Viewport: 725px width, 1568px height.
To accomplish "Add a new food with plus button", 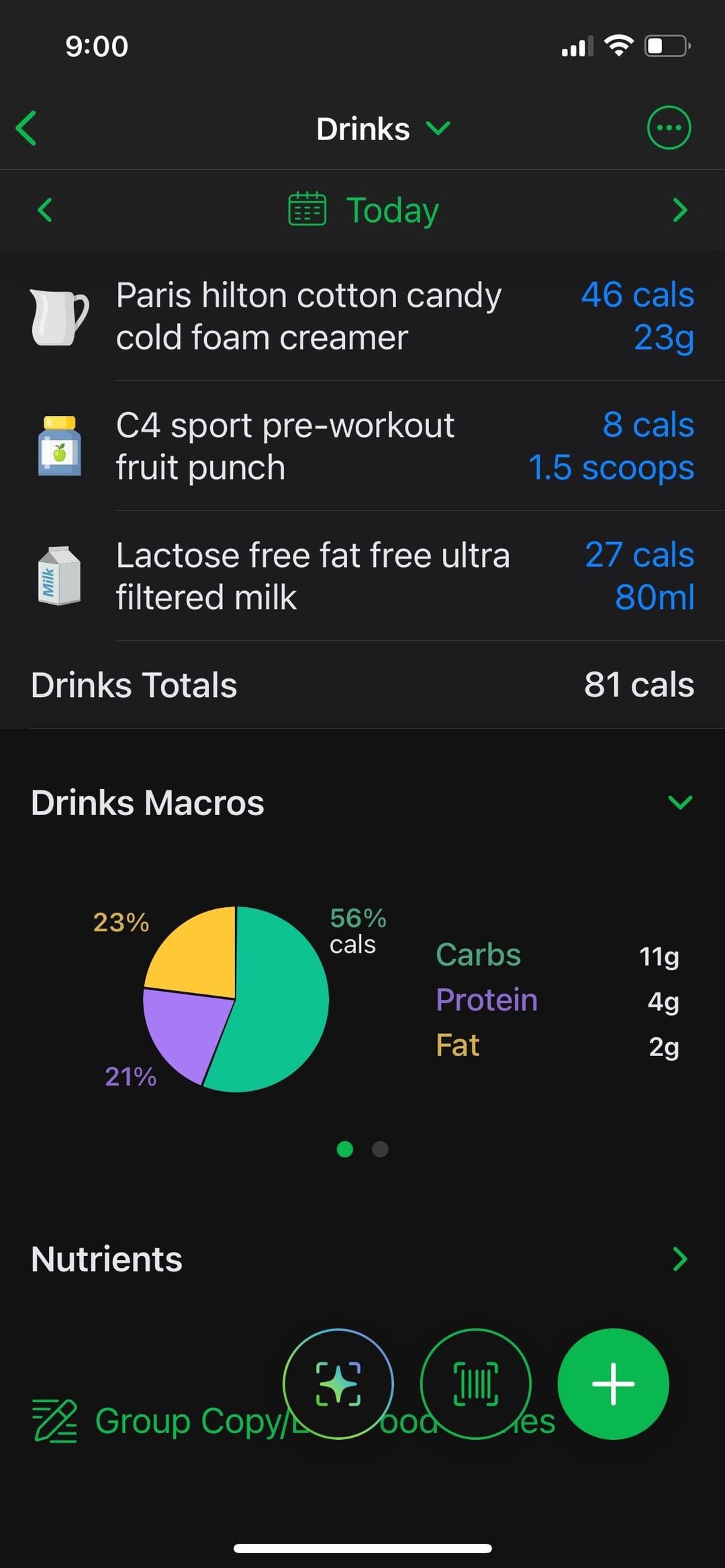I will [613, 1383].
